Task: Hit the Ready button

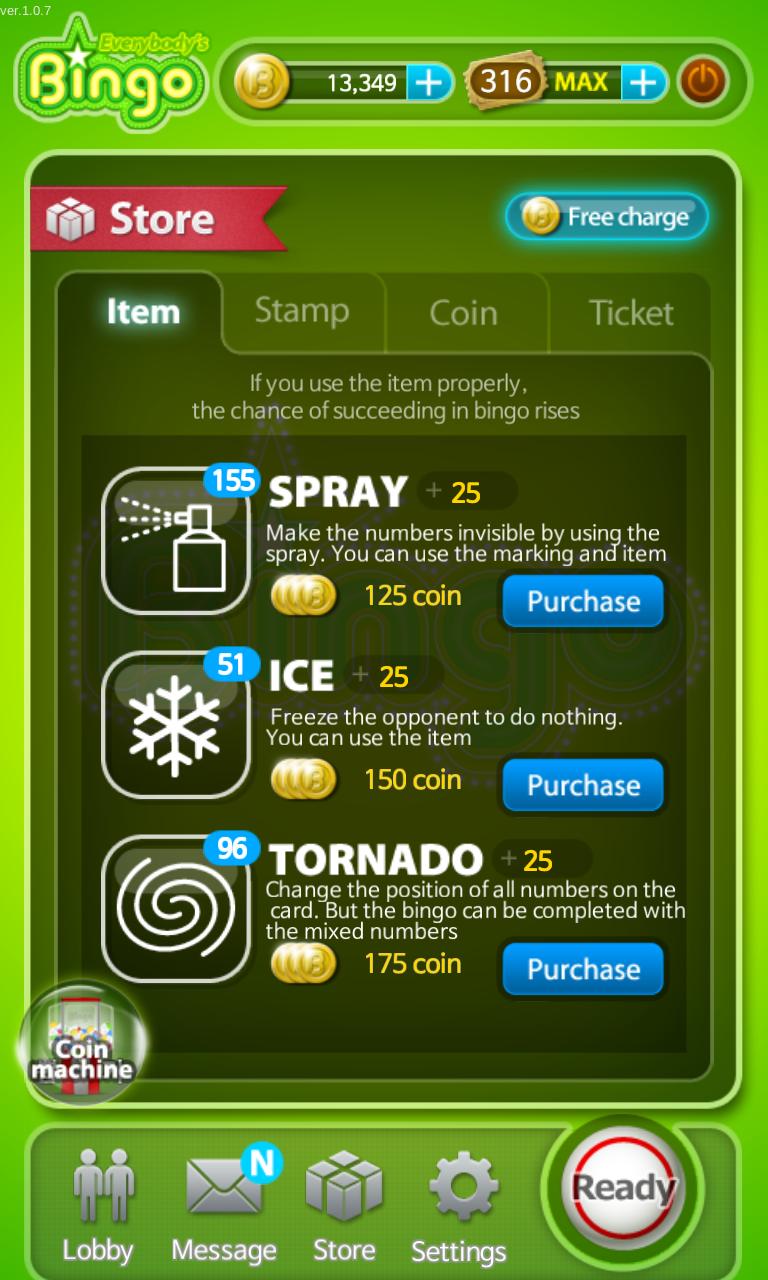Action: [x=623, y=1187]
